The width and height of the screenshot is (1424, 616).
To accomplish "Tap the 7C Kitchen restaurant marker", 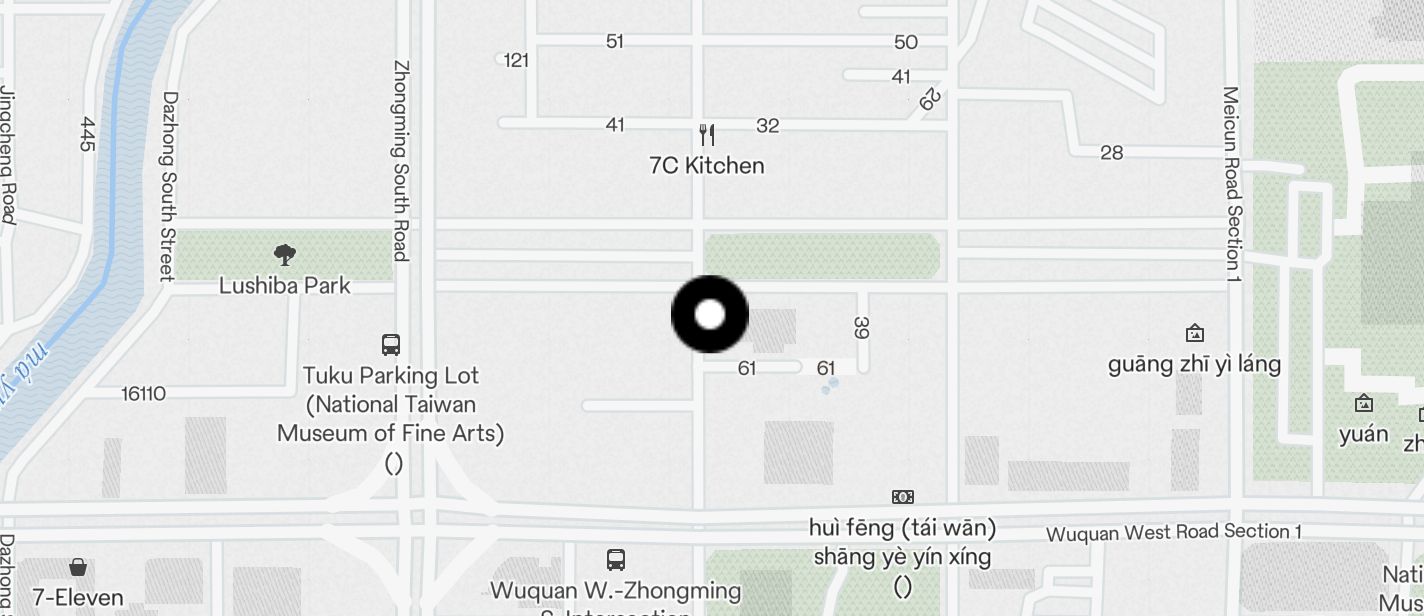I will (x=707, y=135).
